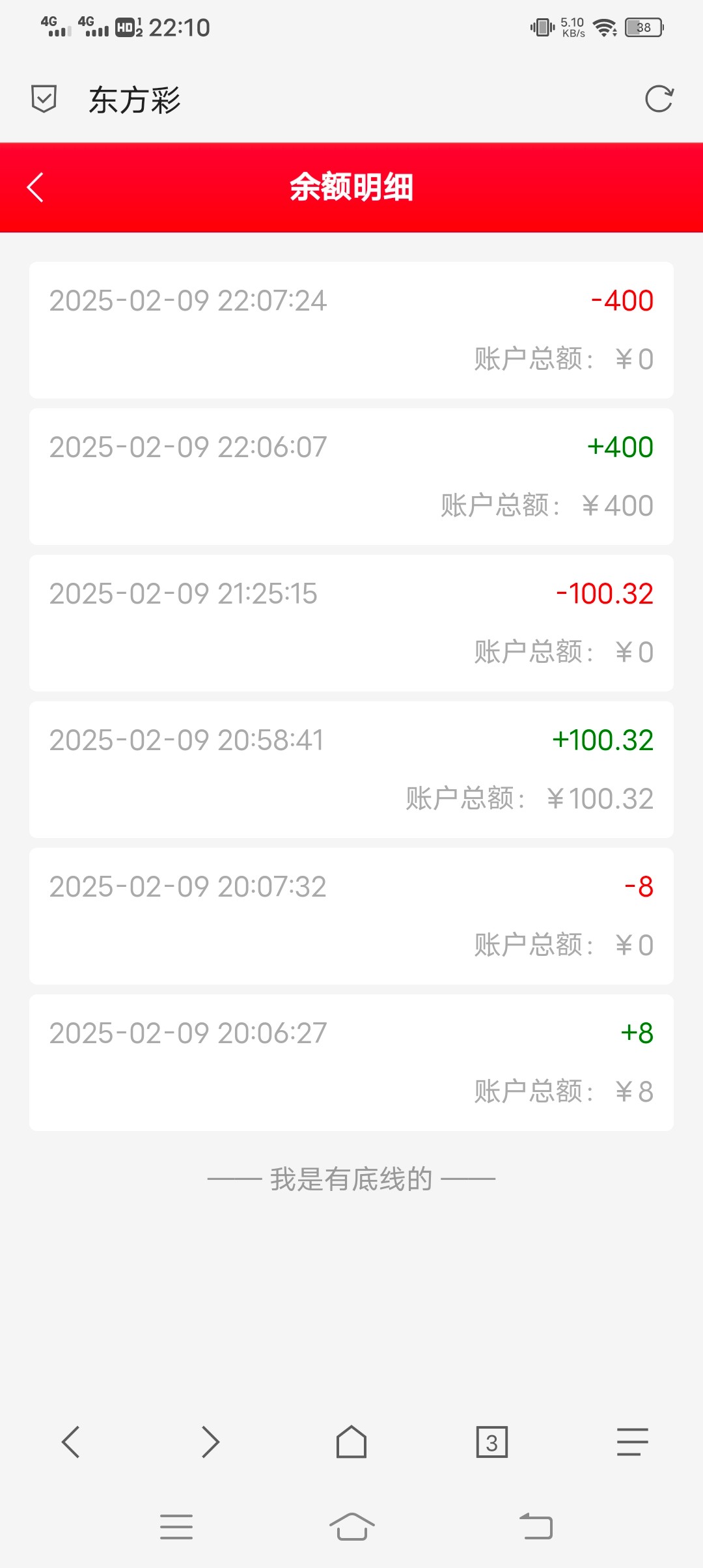Go back from the 余额明细 page
The image size is (703, 1568).
(36, 188)
